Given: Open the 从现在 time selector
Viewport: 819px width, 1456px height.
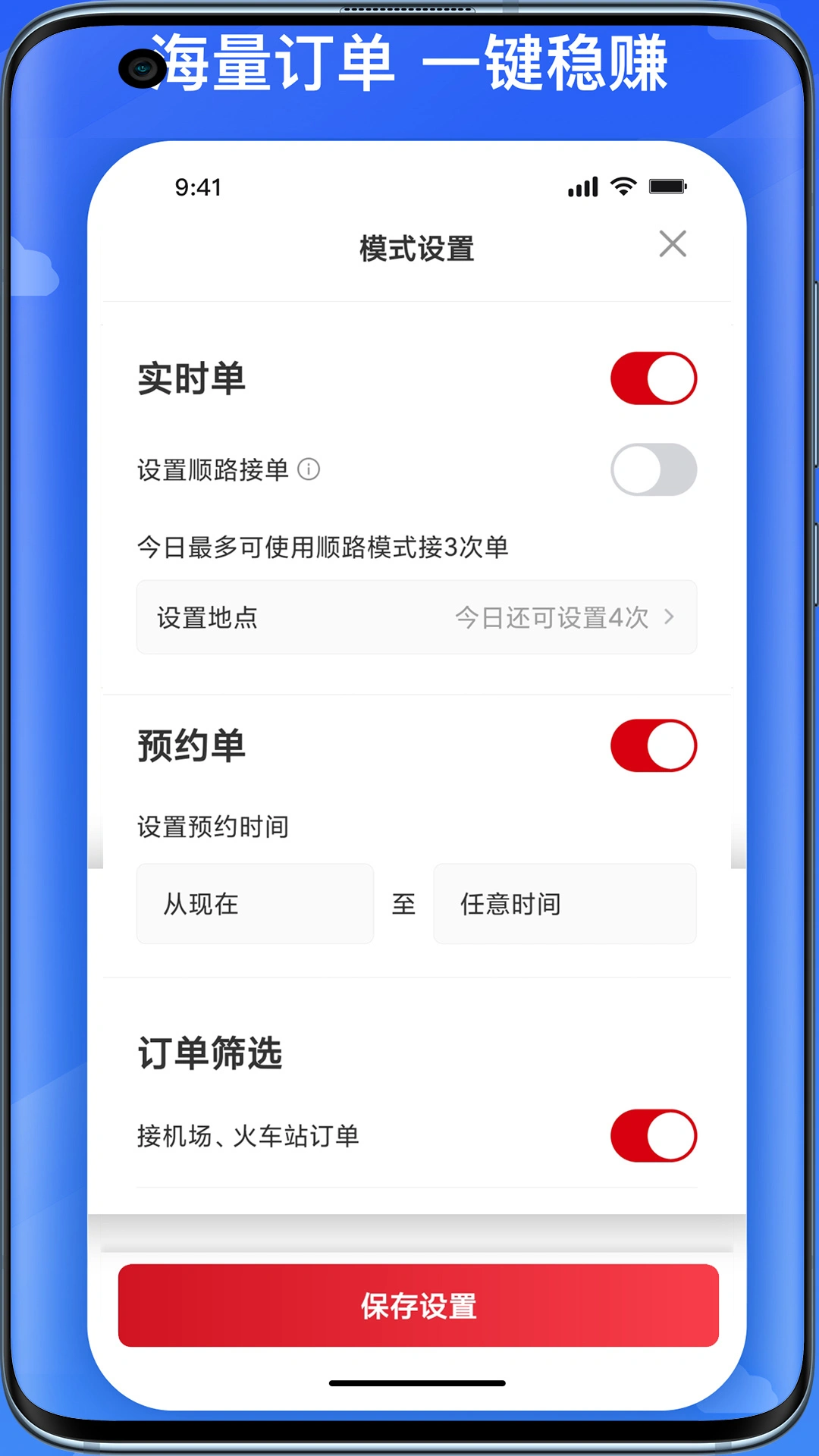Looking at the screenshot, I should [254, 904].
